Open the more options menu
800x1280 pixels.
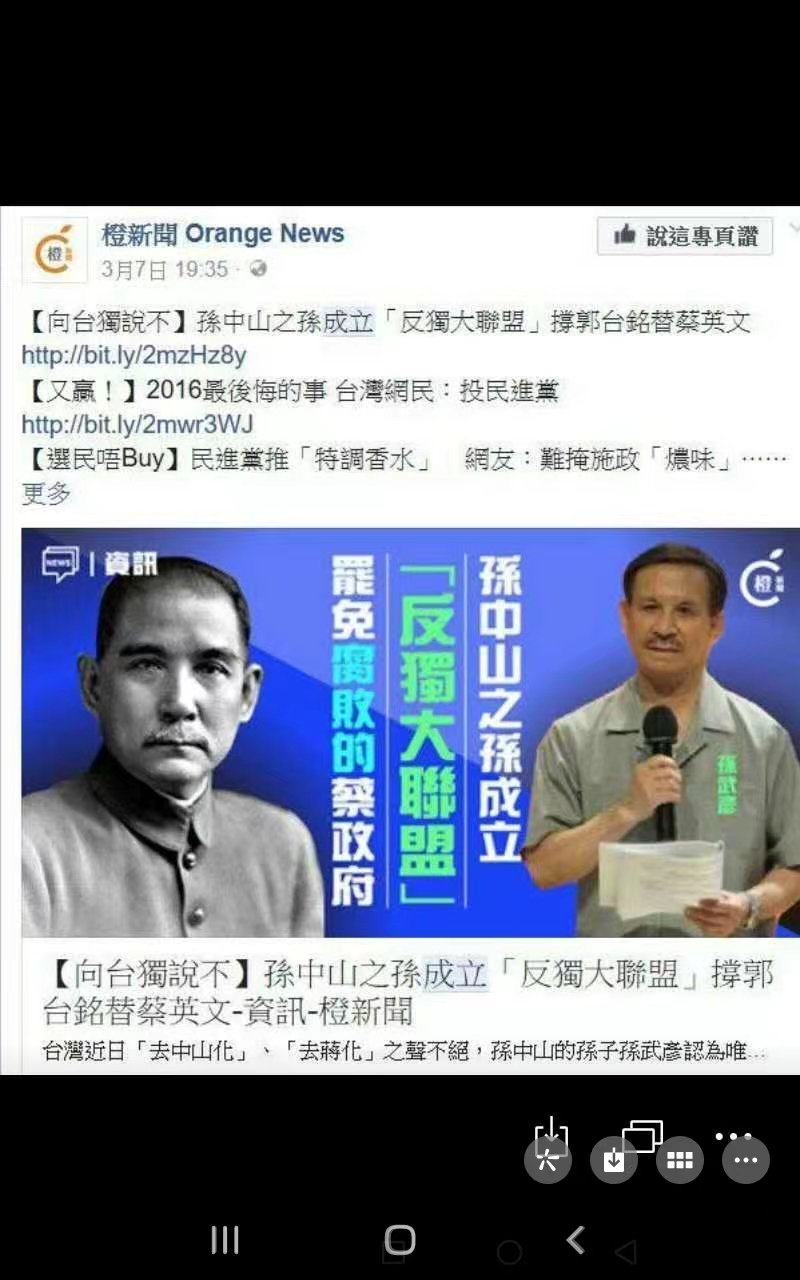pos(746,1160)
